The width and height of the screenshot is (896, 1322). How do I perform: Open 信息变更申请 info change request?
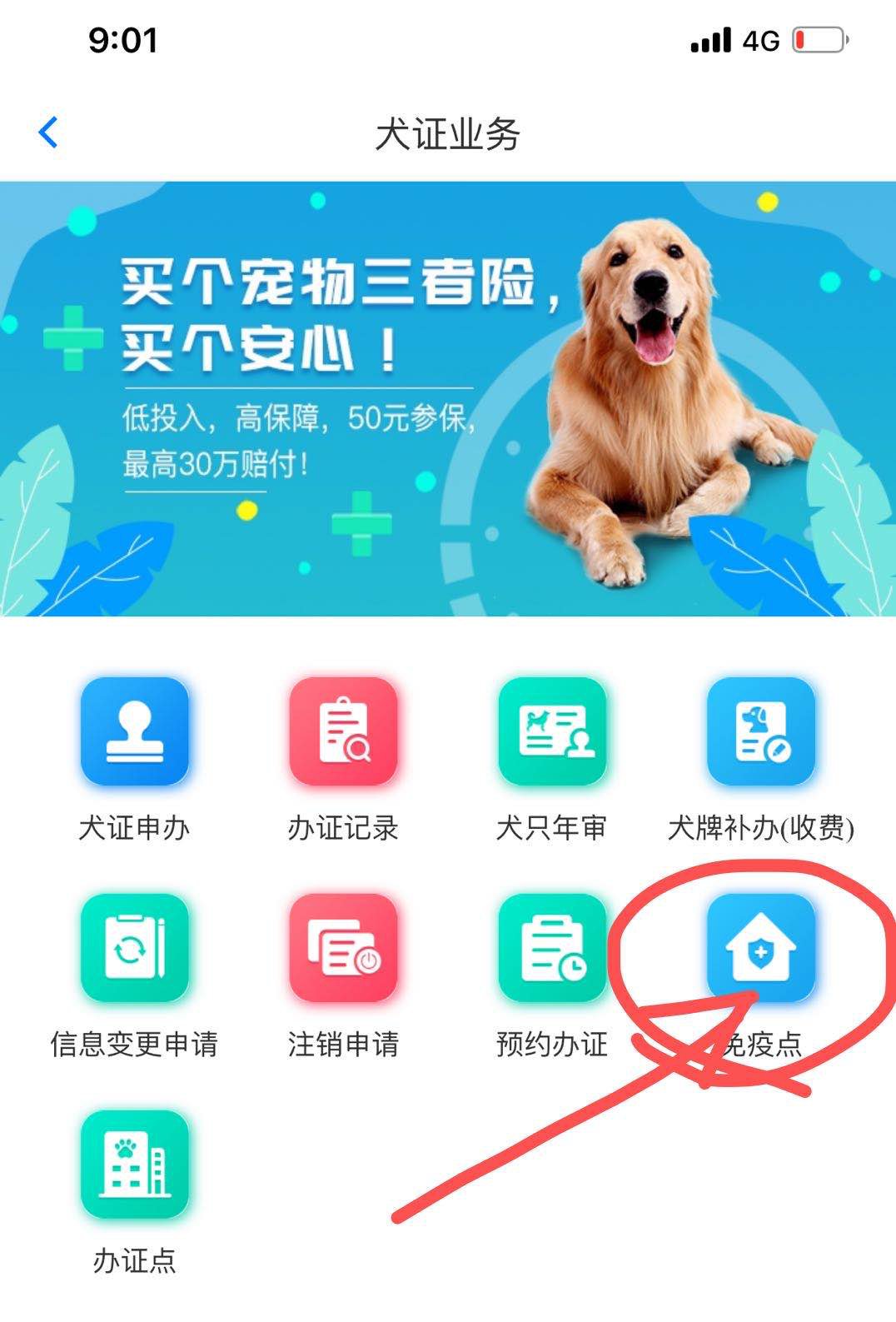coord(135,948)
